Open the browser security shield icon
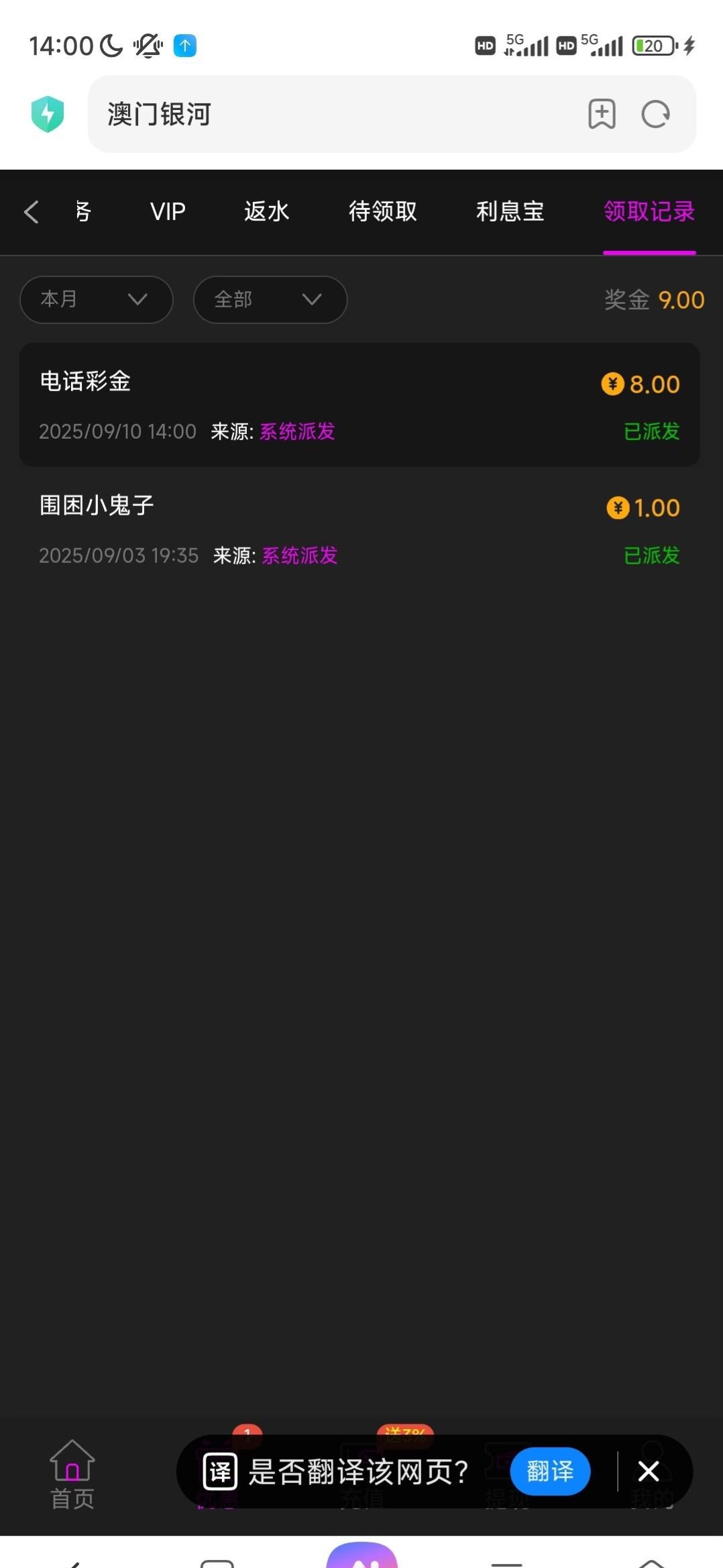The height and width of the screenshot is (1568, 723). click(x=48, y=114)
